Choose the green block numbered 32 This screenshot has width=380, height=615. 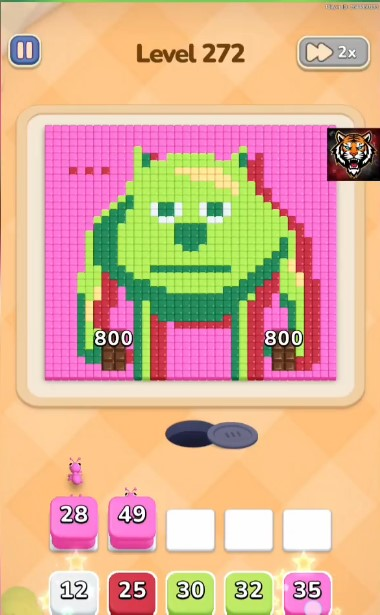[249, 593]
